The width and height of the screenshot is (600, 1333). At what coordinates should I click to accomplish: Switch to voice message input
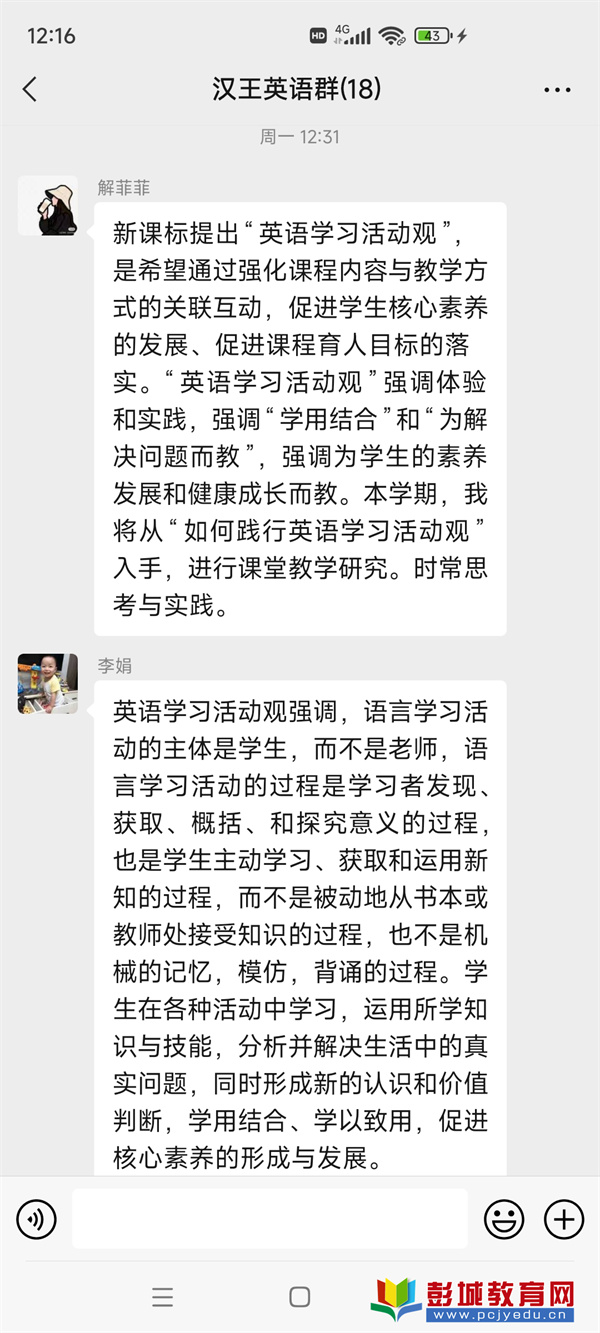click(37, 1218)
